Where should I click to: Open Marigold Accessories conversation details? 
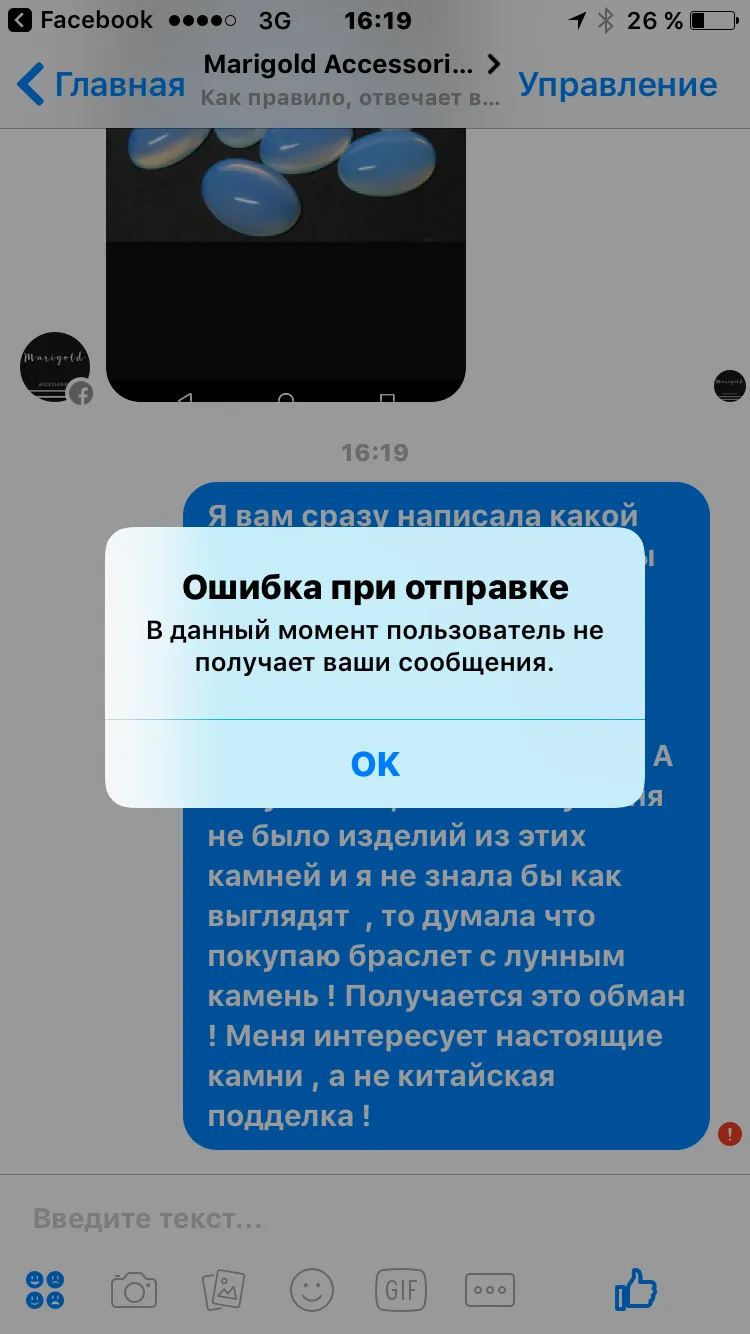[351, 80]
